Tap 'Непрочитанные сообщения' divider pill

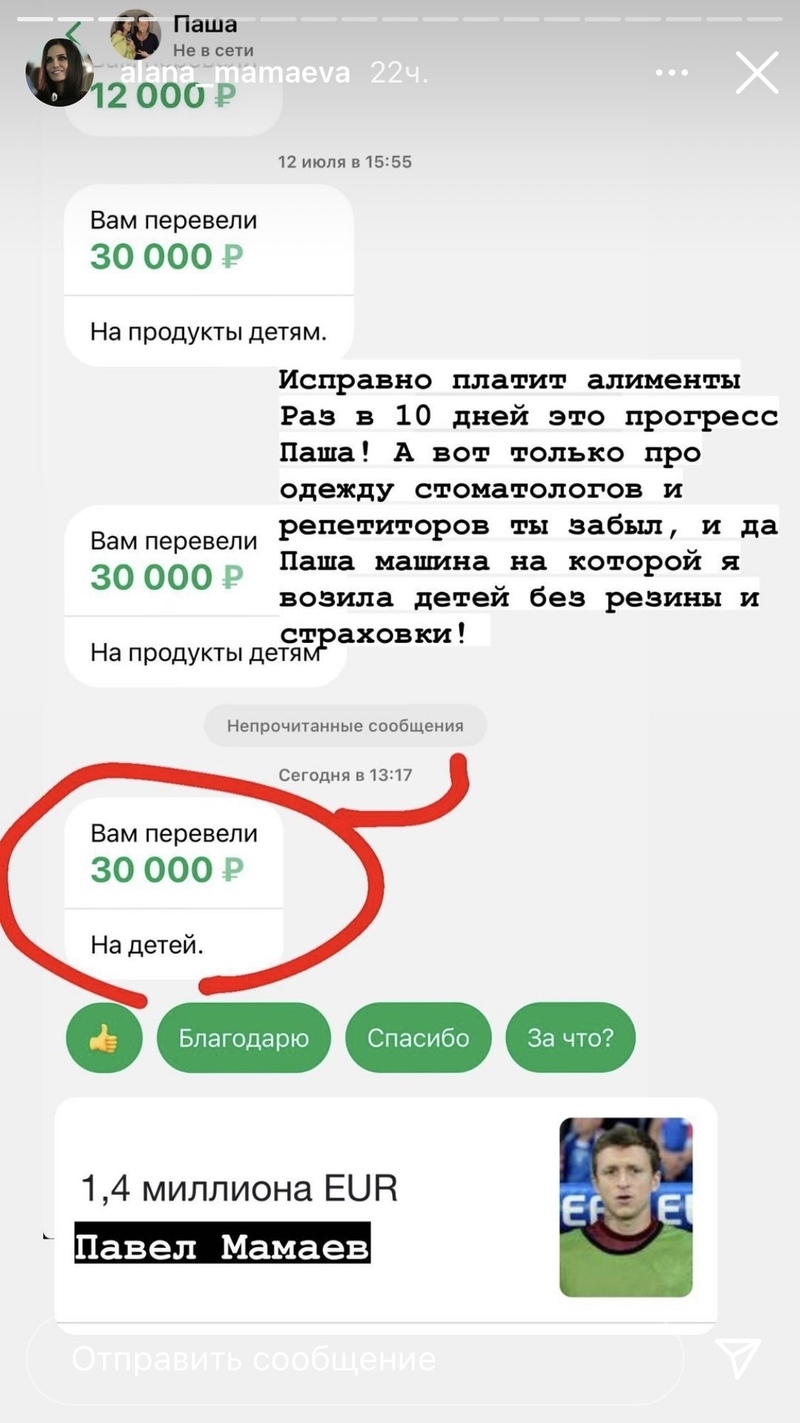(x=345, y=725)
